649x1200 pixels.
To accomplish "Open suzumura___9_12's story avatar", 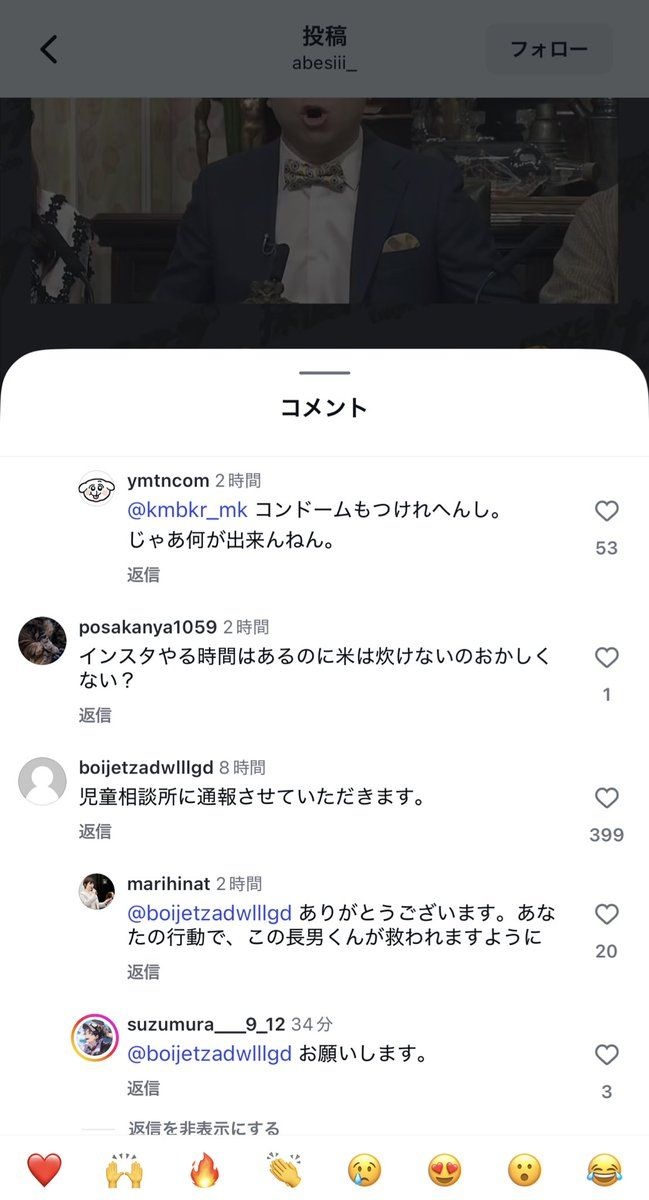I will (x=95, y=1038).
